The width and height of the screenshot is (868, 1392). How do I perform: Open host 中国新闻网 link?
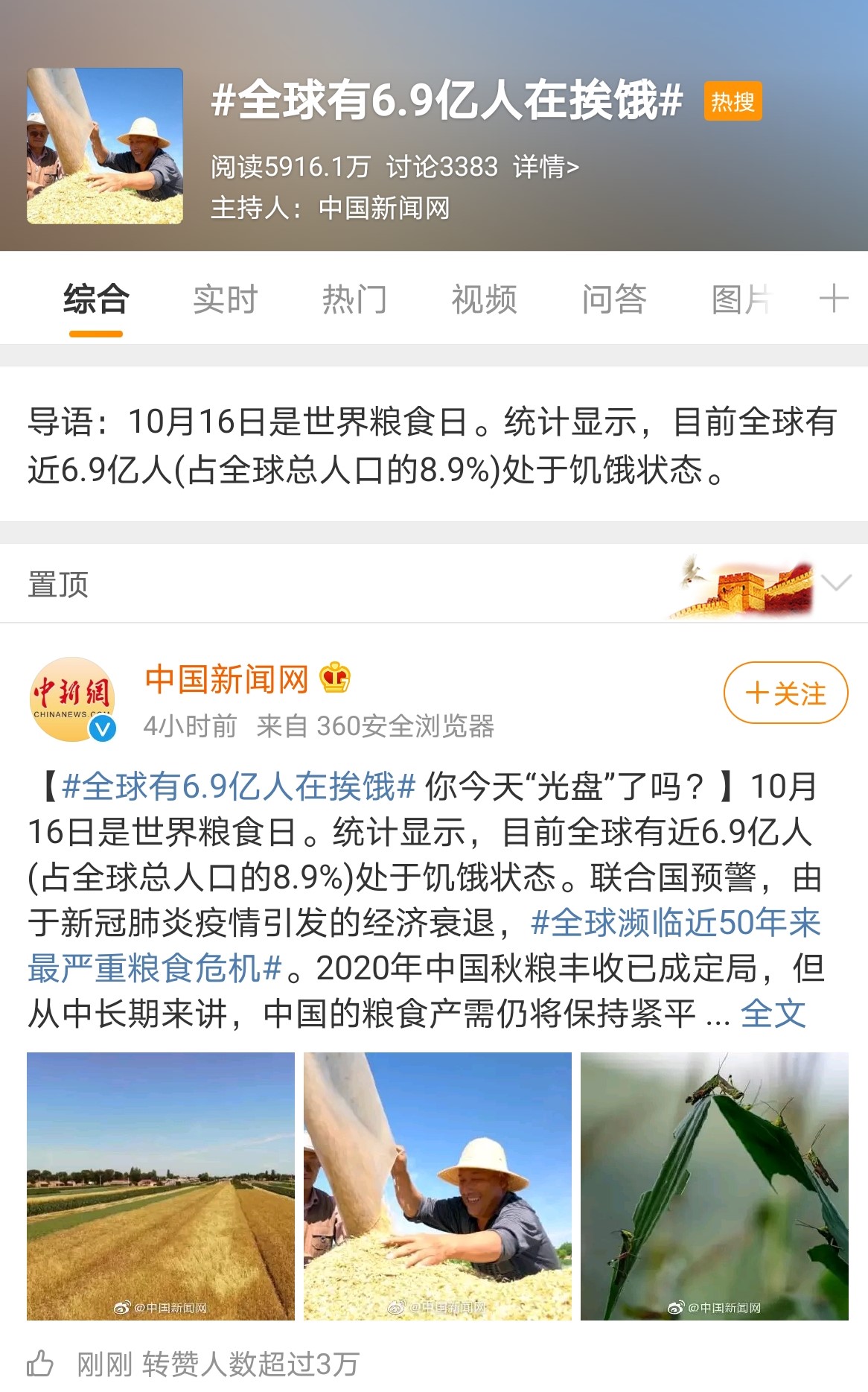[x=384, y=209]
